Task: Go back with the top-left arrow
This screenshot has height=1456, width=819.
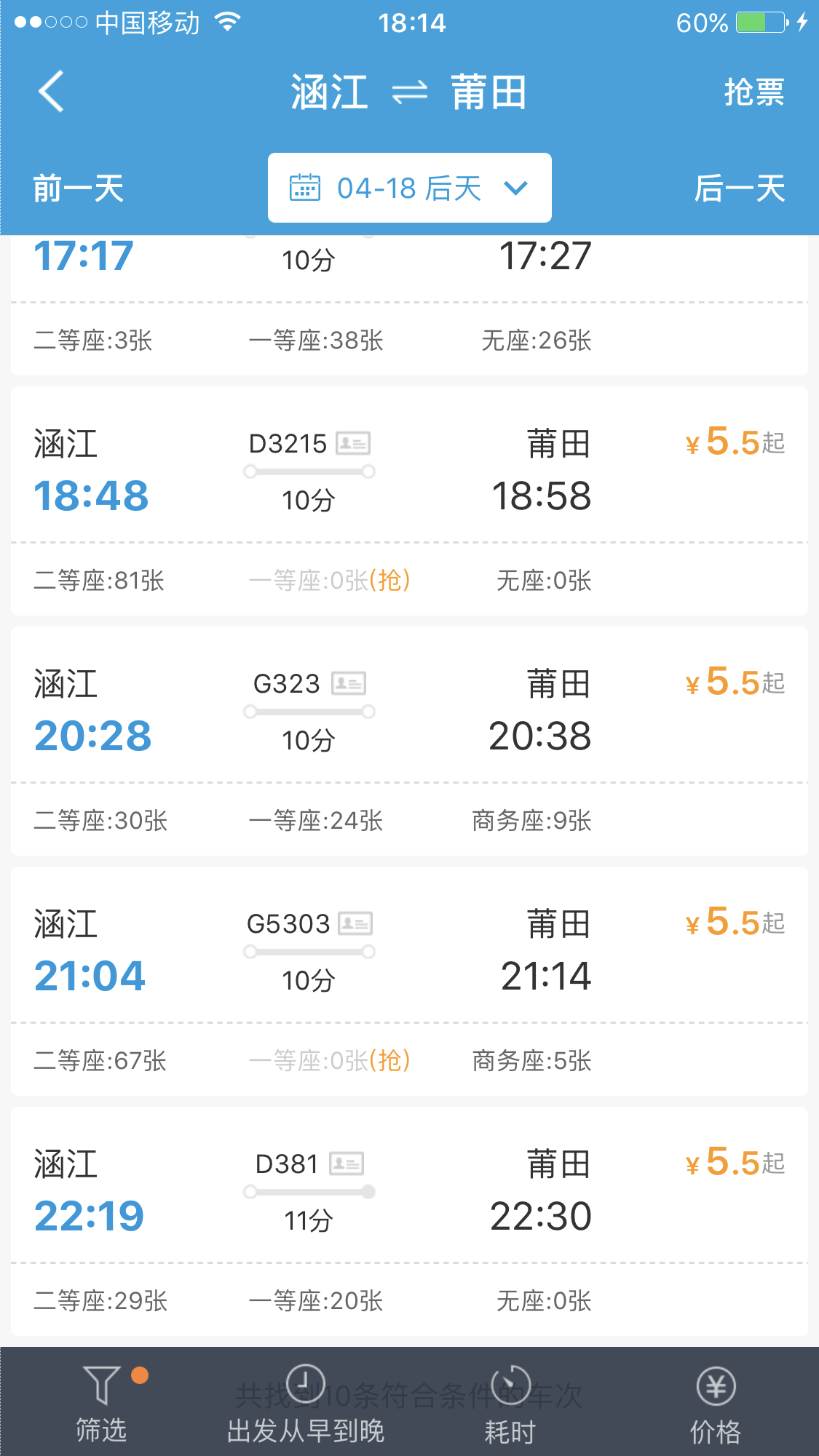Action: pos(51,92)
